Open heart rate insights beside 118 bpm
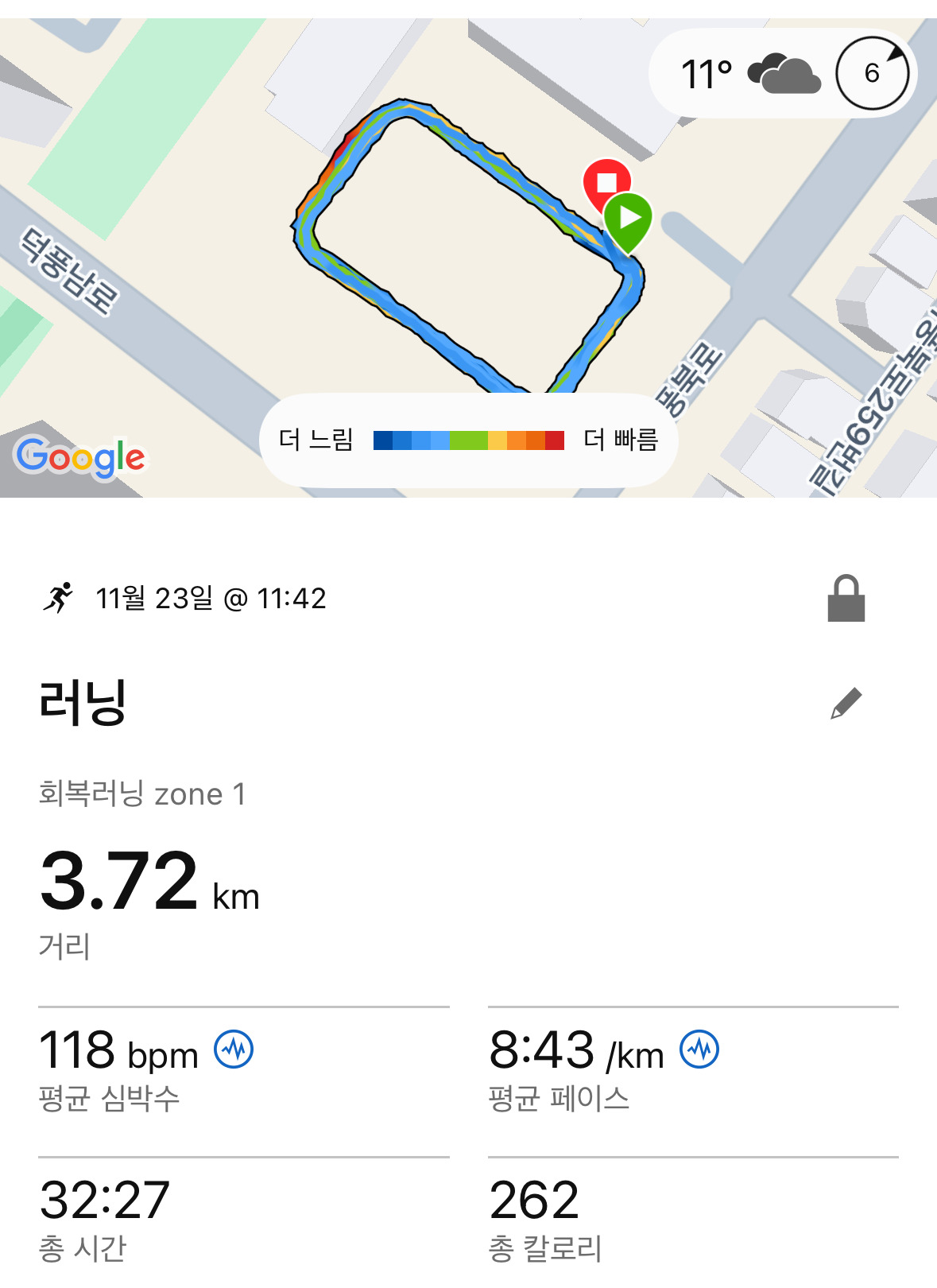The width and height of the screenshot is (937, 1288). [x=234, y=1049]
